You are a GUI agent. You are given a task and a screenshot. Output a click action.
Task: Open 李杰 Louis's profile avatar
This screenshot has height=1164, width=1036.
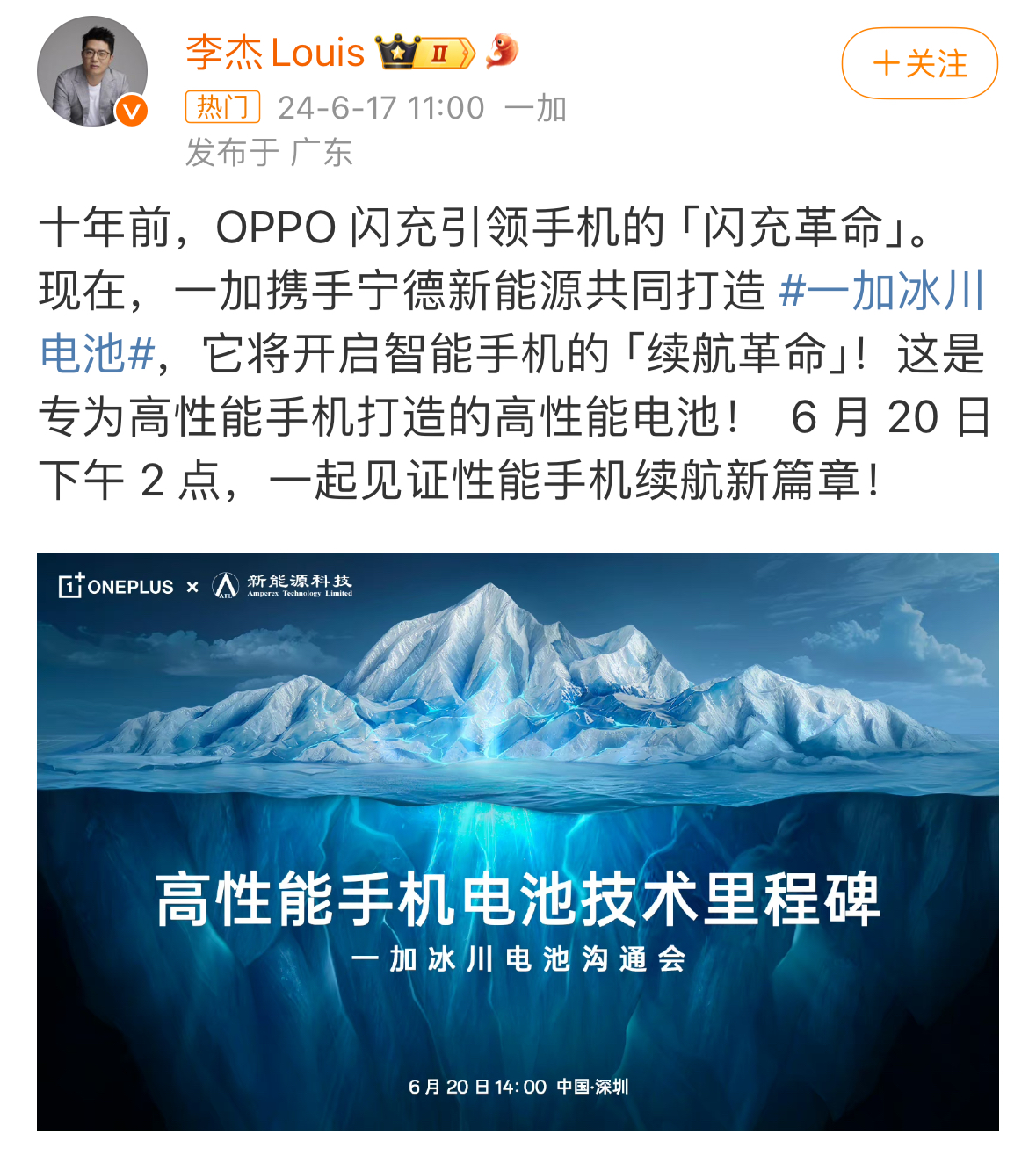tap(92, 71)
